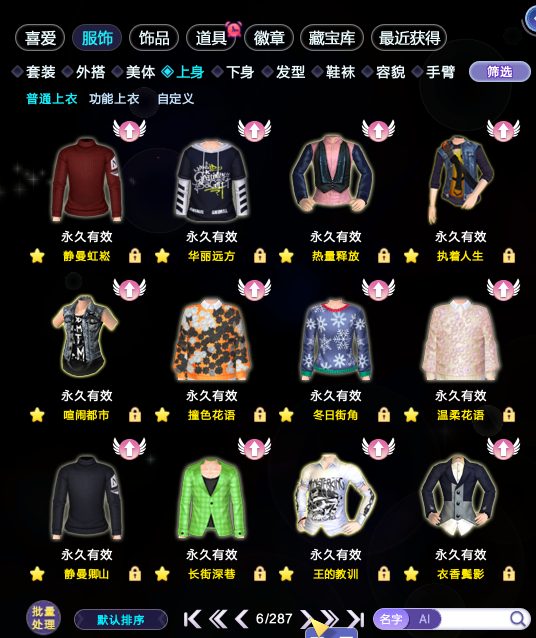The width and height of the screenshot is (536, 638).
Task: Open the 默认排序 sort dropdown
Action: pos(121,620)
